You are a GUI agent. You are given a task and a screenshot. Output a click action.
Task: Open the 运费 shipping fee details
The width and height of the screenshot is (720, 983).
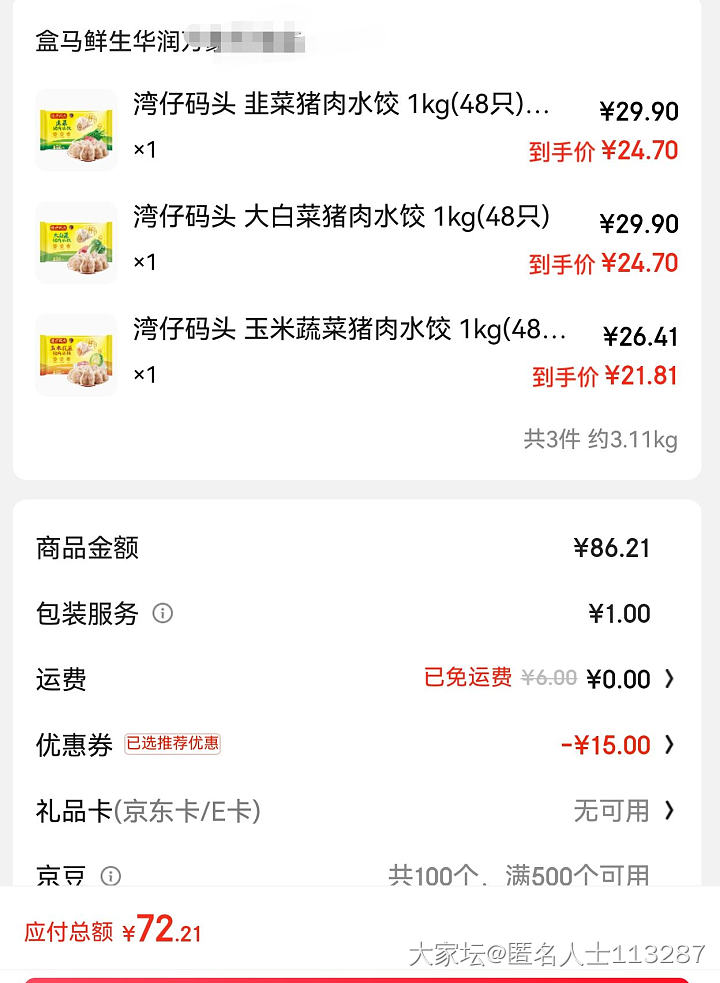(x=668, y=679)
